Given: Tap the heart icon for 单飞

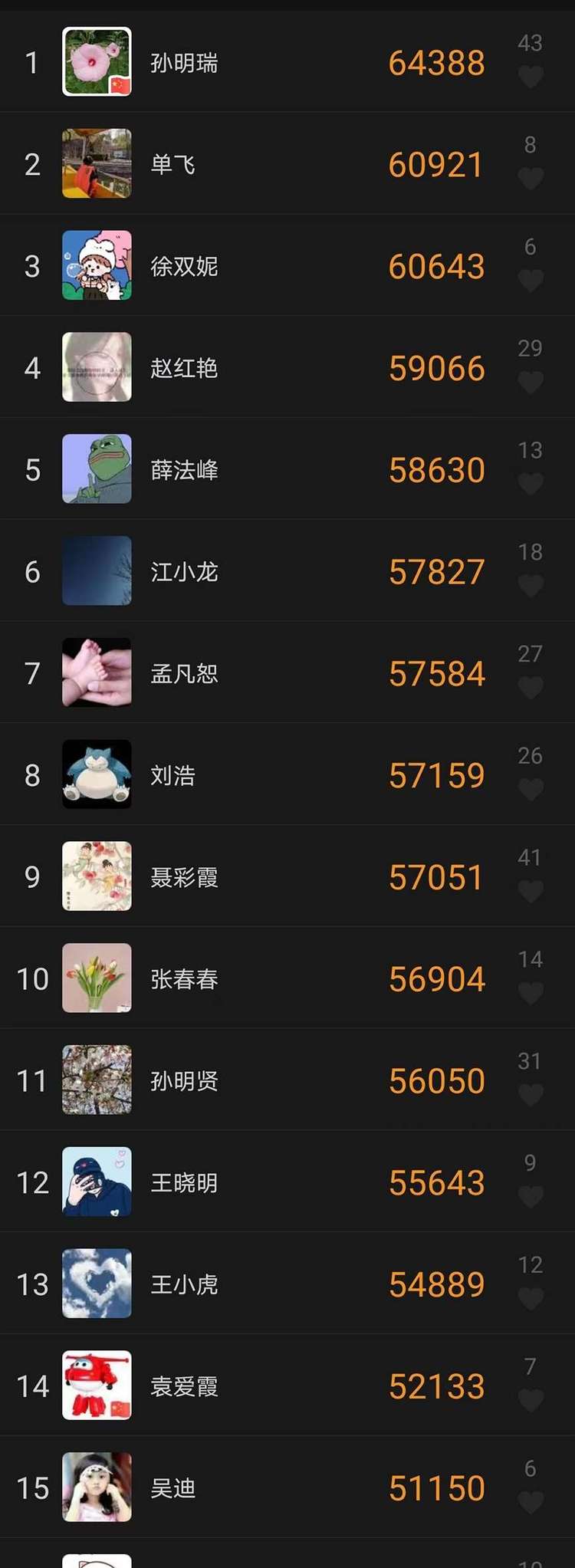Looking at the screenshot, I should [x=530, y=179].
